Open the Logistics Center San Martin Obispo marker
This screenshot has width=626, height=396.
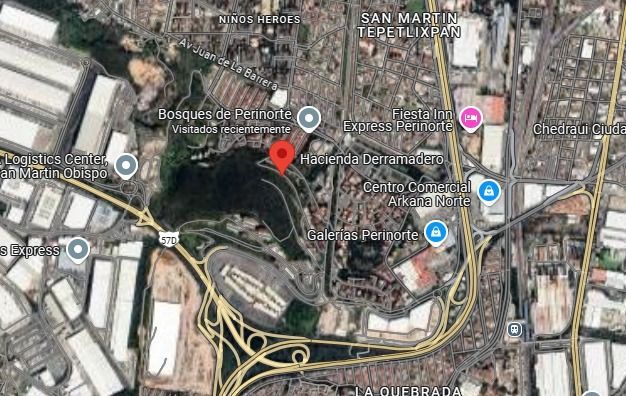pos(126,166)
